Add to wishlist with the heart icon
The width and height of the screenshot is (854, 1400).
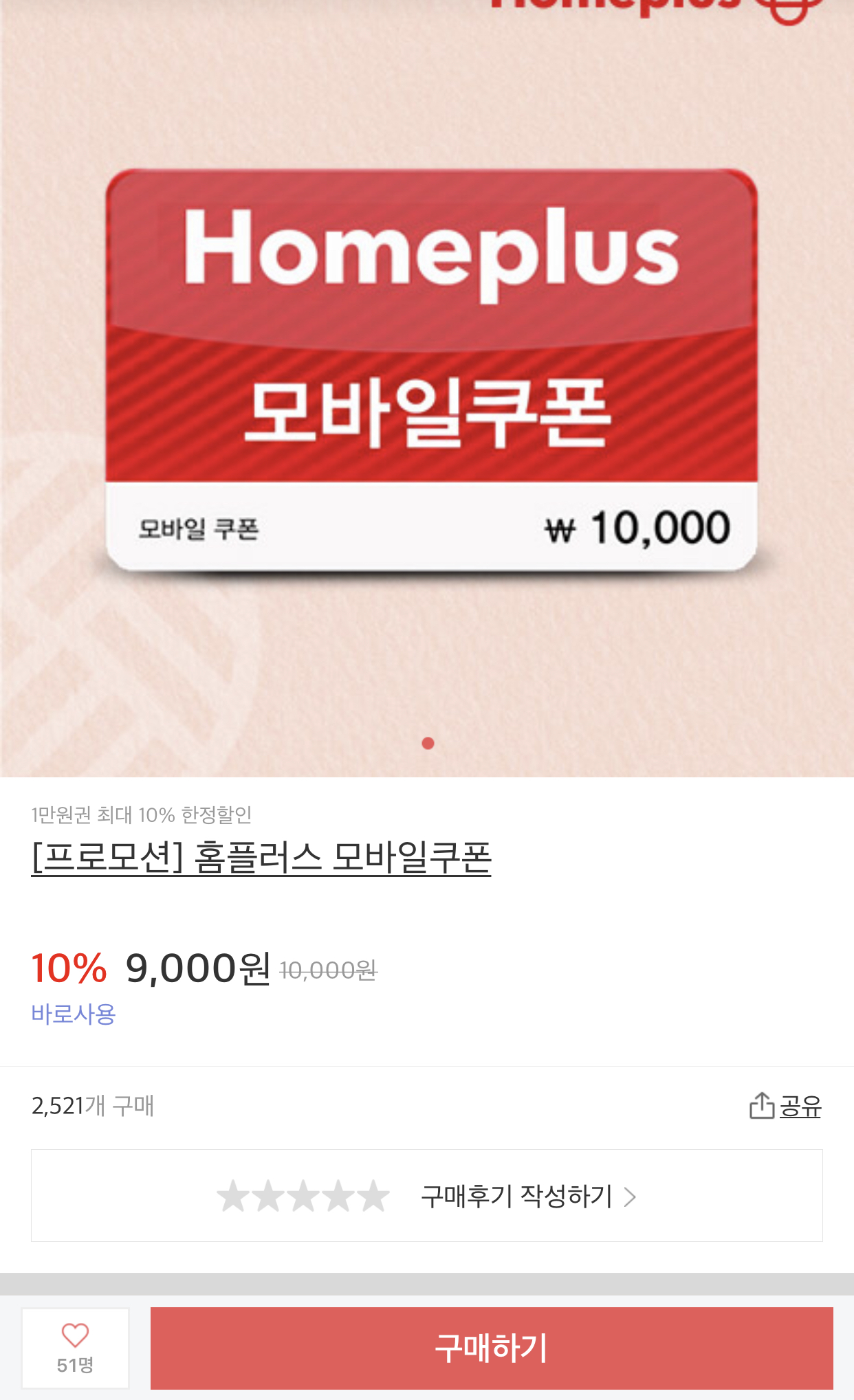75,1348
